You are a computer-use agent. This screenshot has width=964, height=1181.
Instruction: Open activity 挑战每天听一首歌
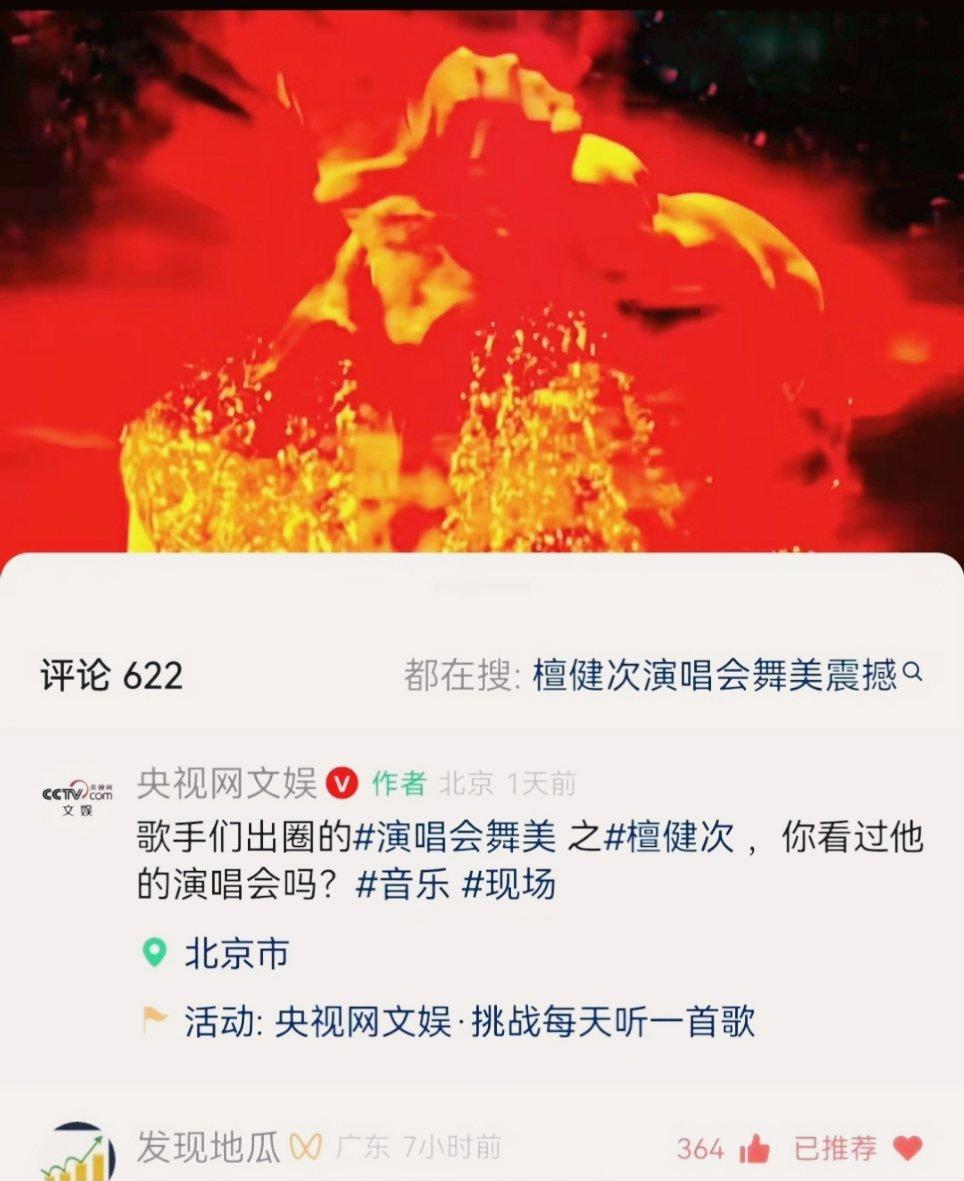pyautogui.click(x=514, y=1021)
